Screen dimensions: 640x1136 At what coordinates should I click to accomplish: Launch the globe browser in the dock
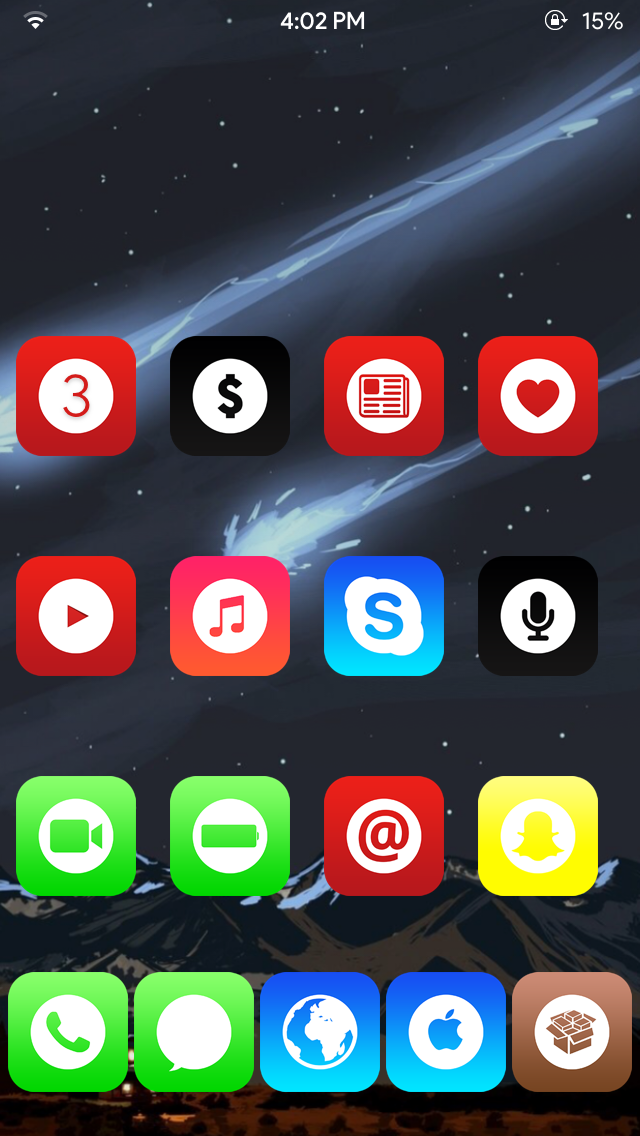[320, 1032]
